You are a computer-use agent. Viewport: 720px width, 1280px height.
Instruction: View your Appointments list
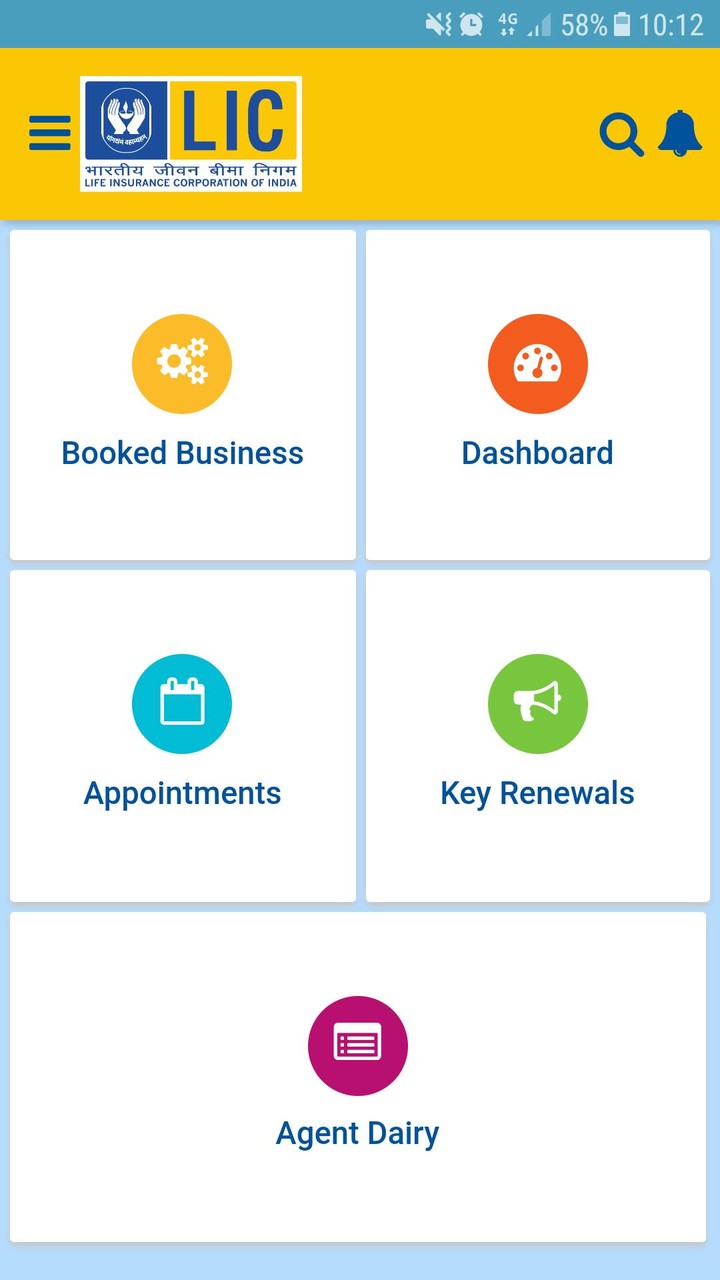pyautogui.click(x=182, y=792)
